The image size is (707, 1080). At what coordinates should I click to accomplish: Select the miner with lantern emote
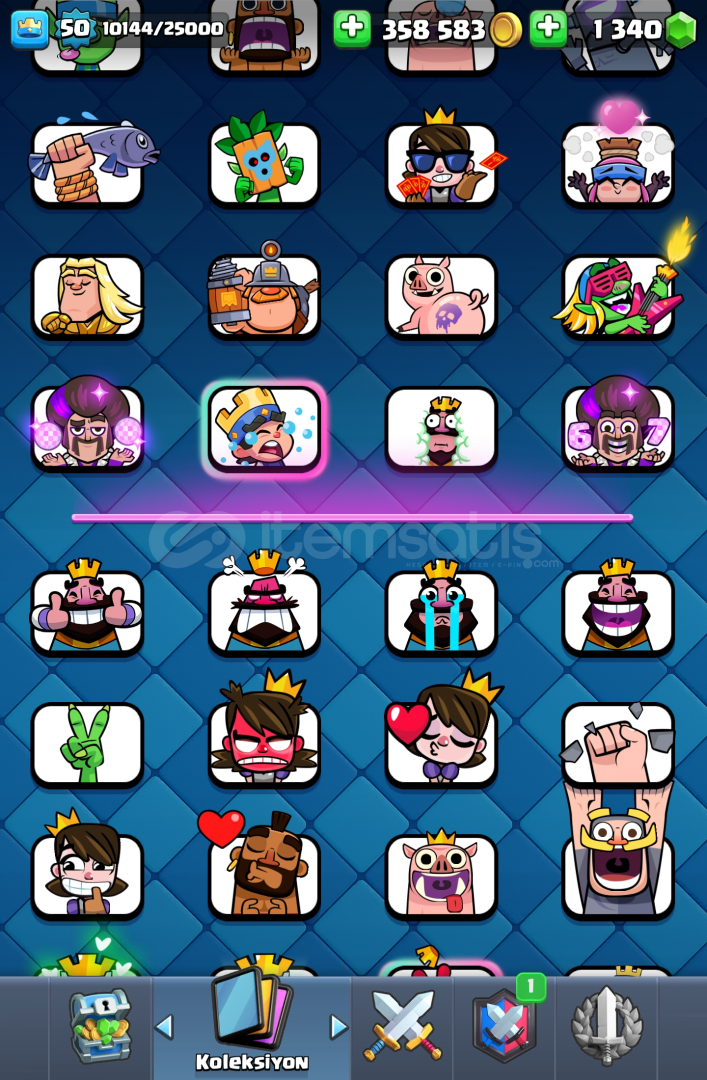pos(264,296)
